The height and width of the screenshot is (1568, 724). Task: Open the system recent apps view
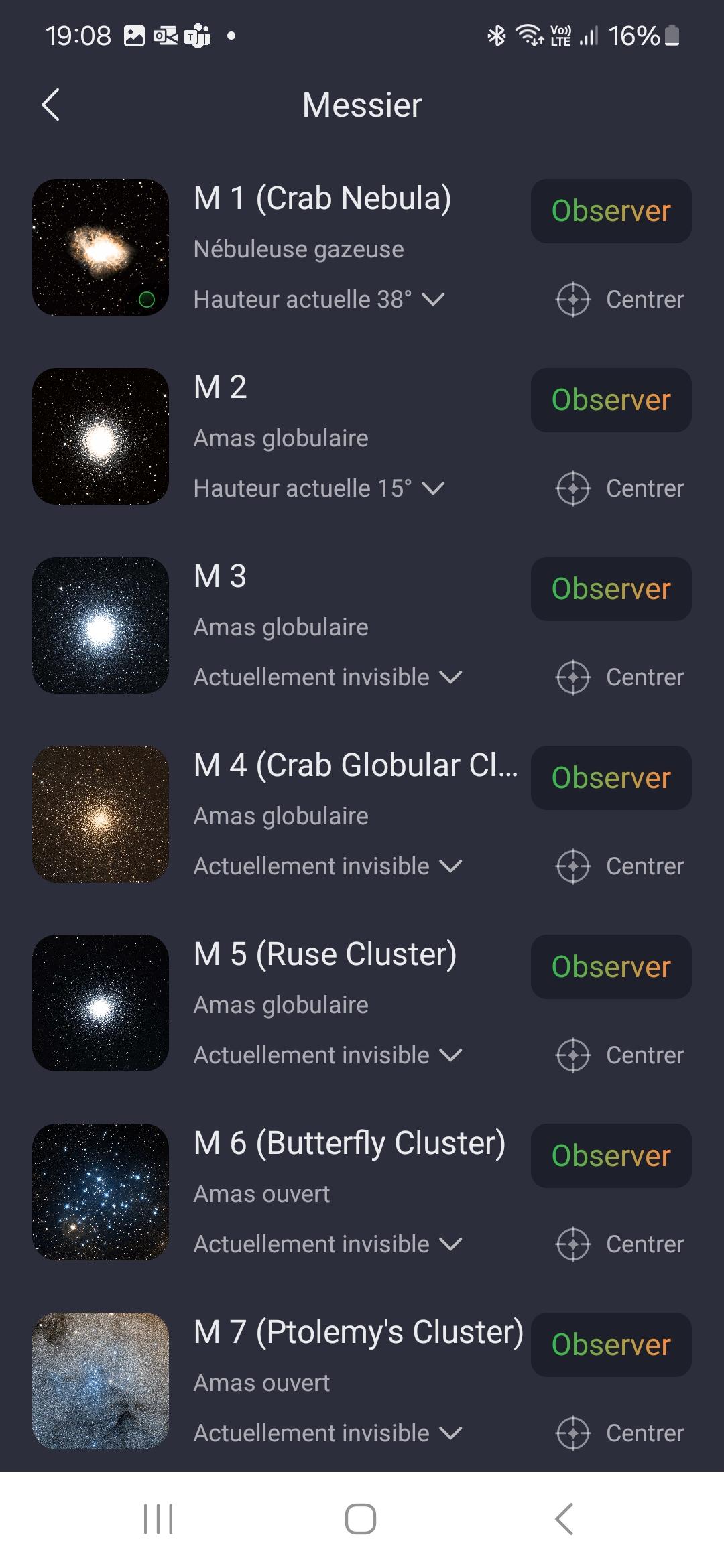[x=158, y=1519]
